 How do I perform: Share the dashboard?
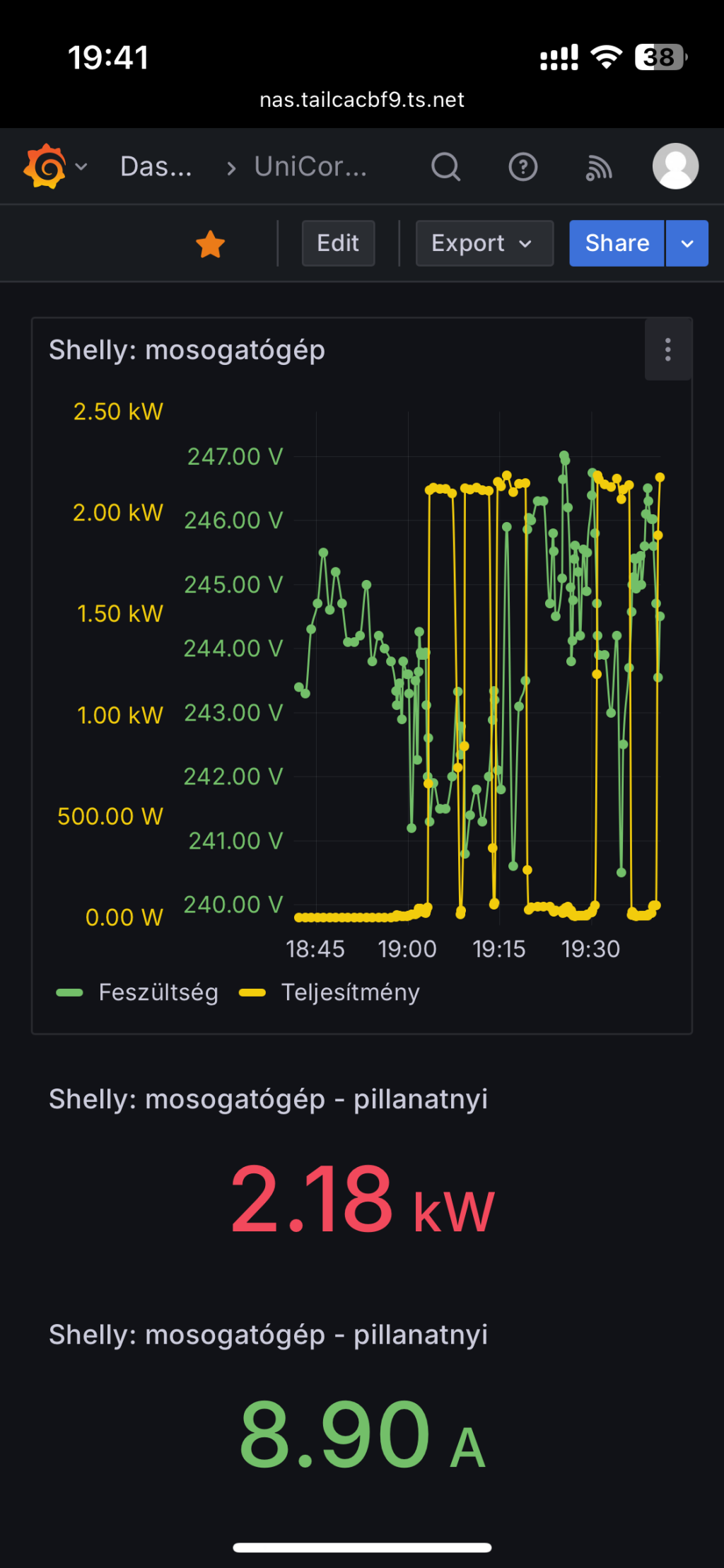click(617, 243)
